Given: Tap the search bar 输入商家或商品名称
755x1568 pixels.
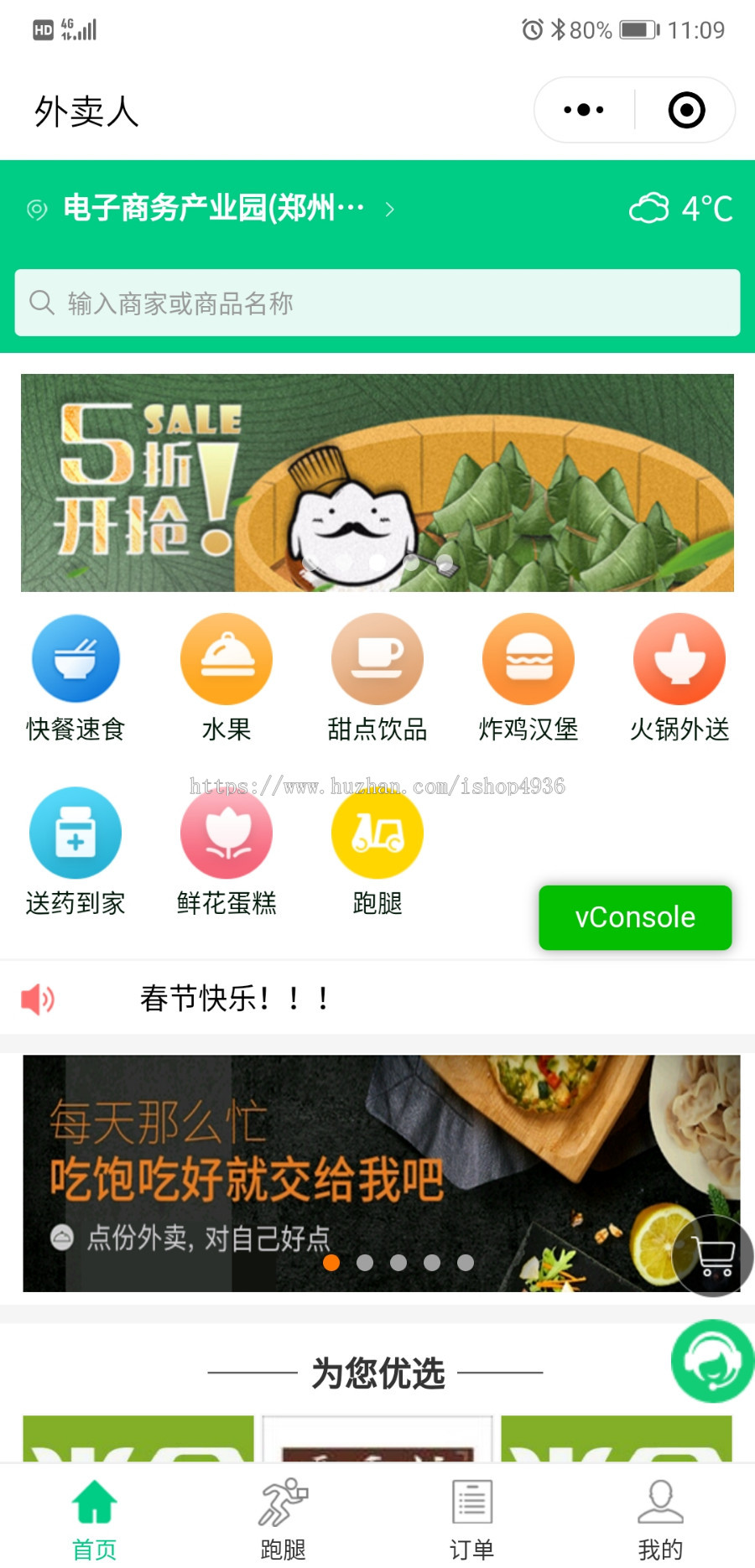Looking at the screenshot, I should [377, 304].
